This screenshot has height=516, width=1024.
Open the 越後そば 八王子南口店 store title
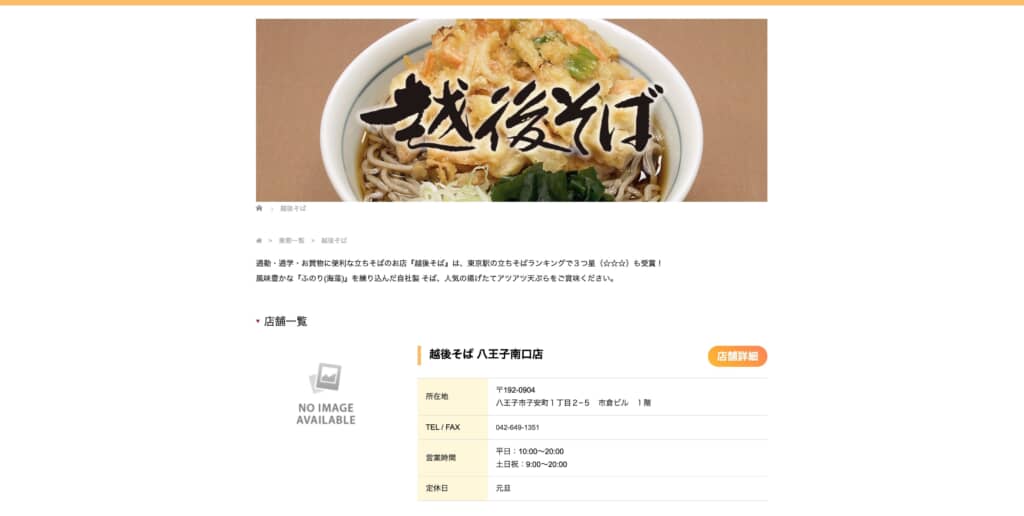tap(485, 354)
